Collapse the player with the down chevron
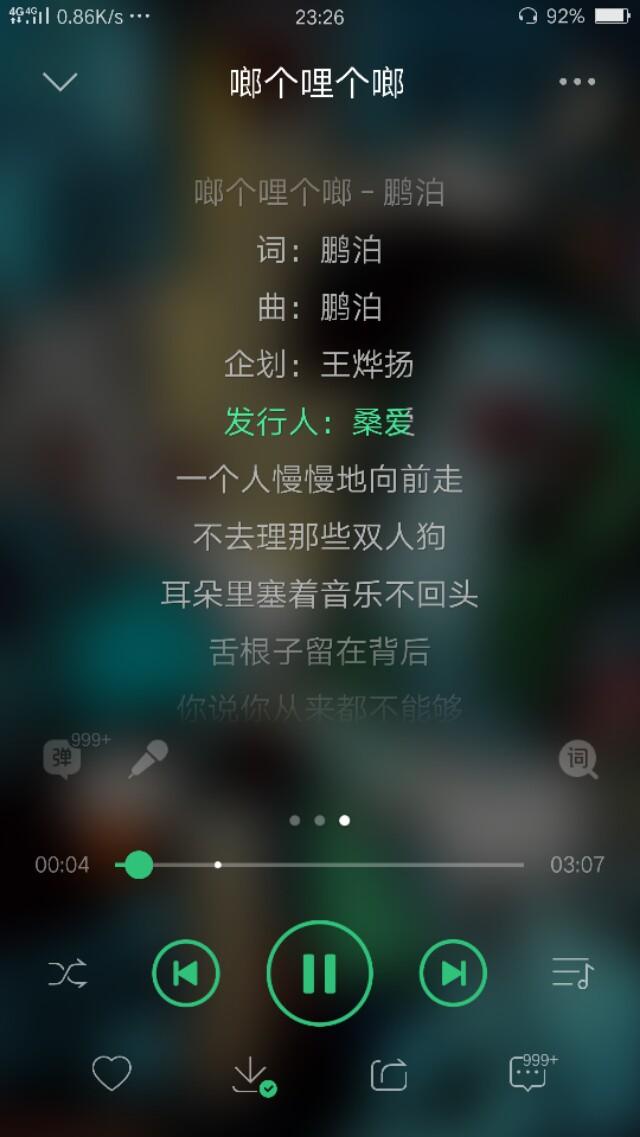 (x=60, y=82)
